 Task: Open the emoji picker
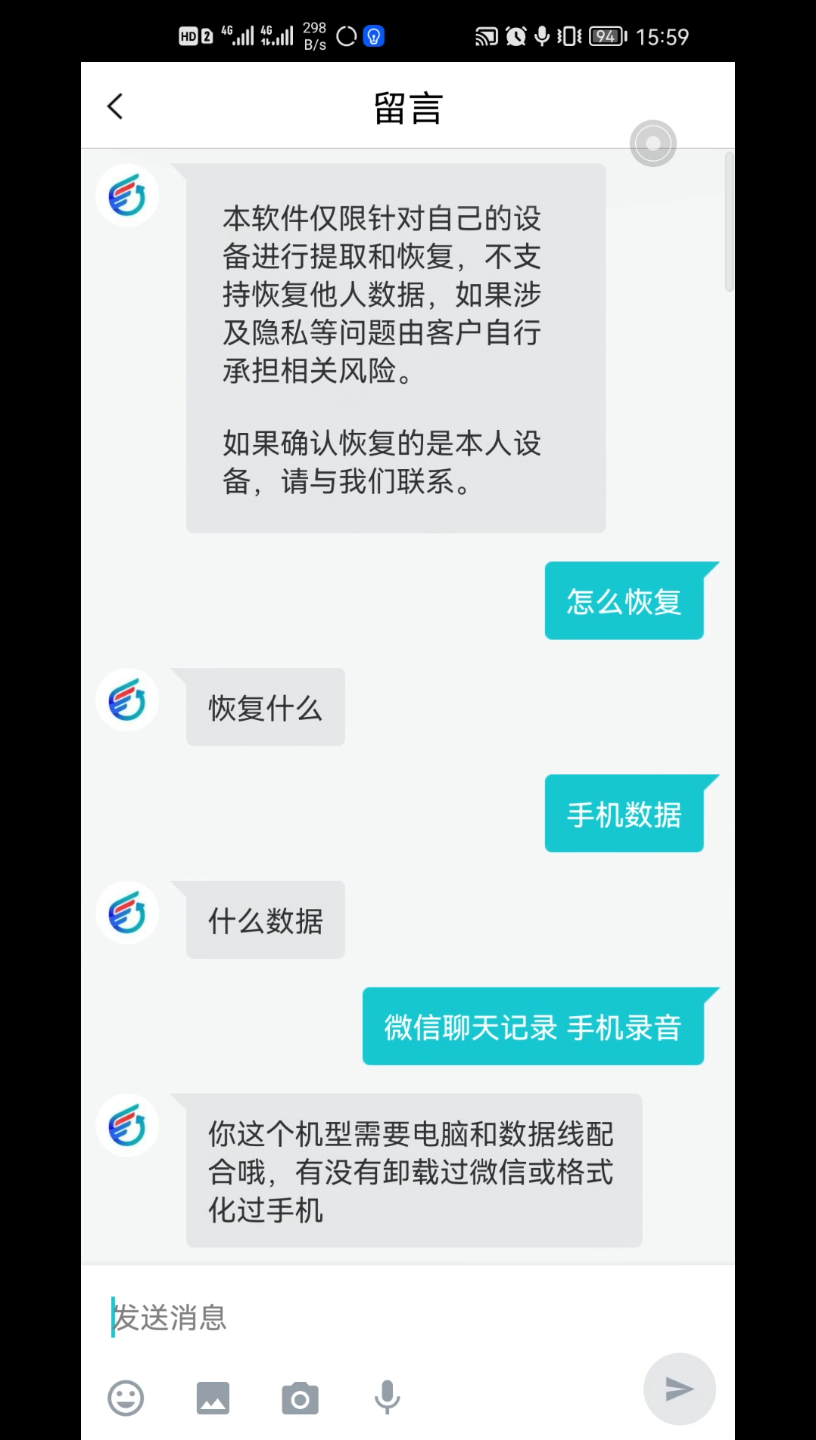(x=125, y=1397)
